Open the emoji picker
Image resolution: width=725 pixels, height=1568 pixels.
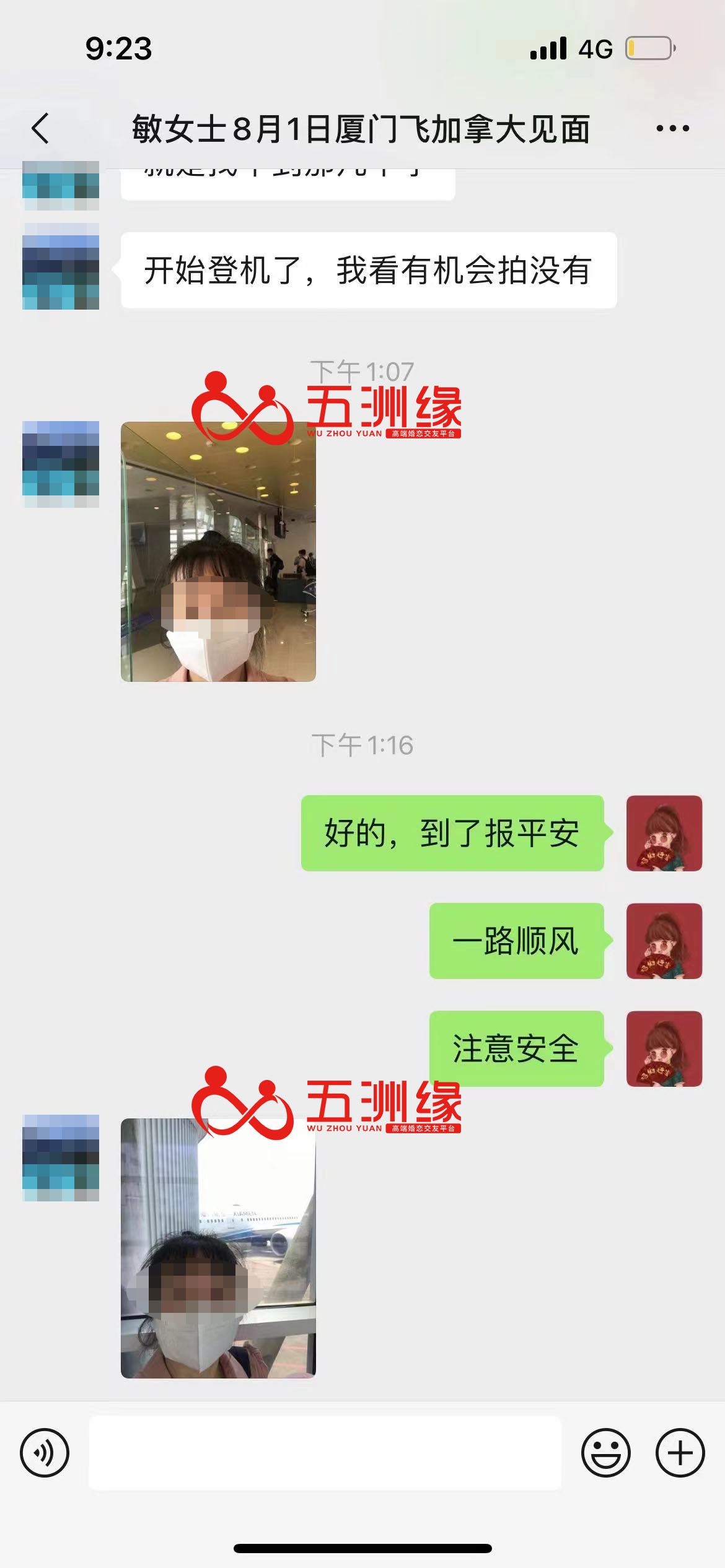point(605,1452)
